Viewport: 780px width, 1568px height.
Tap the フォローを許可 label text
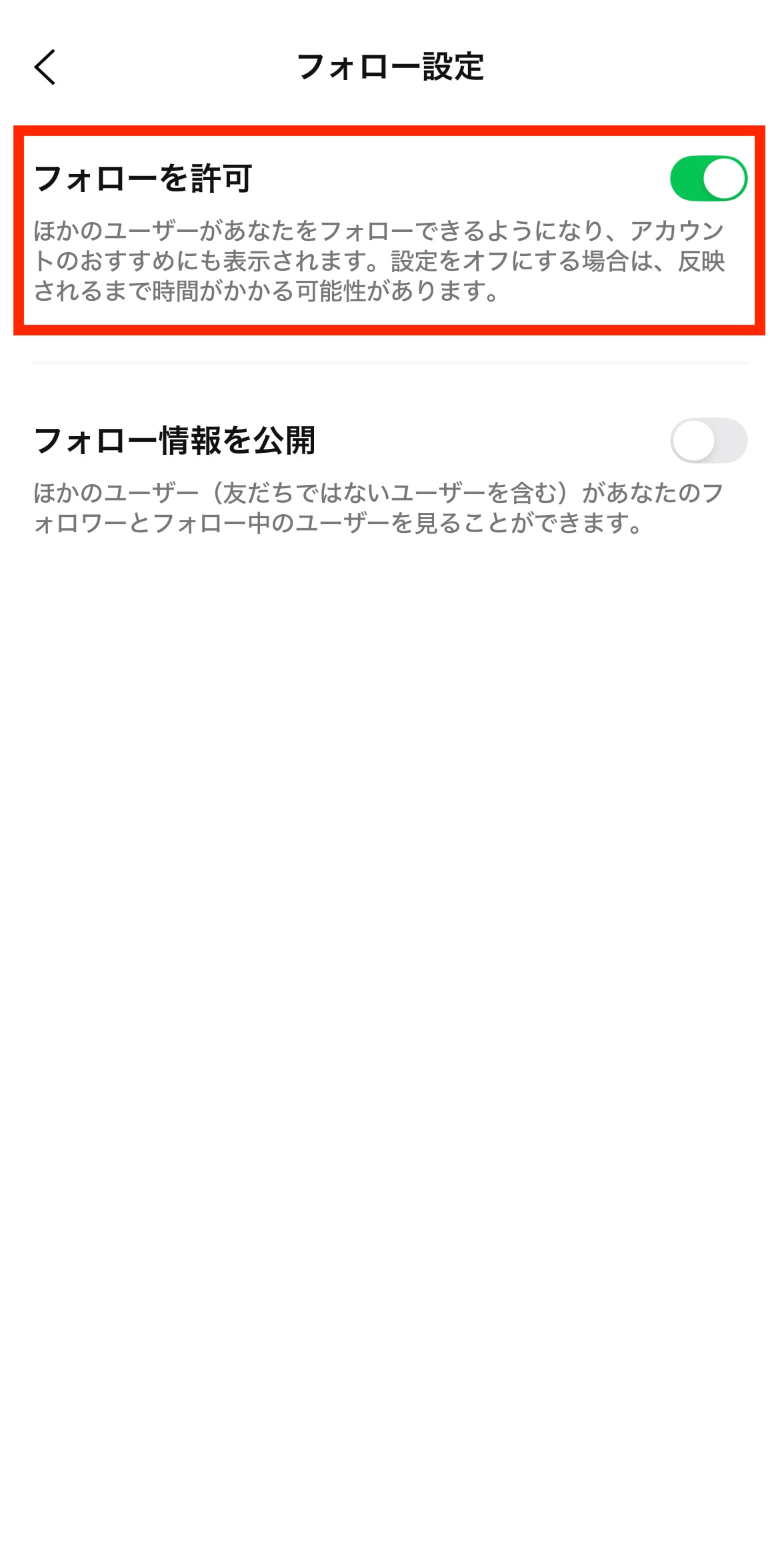[145, 176]
